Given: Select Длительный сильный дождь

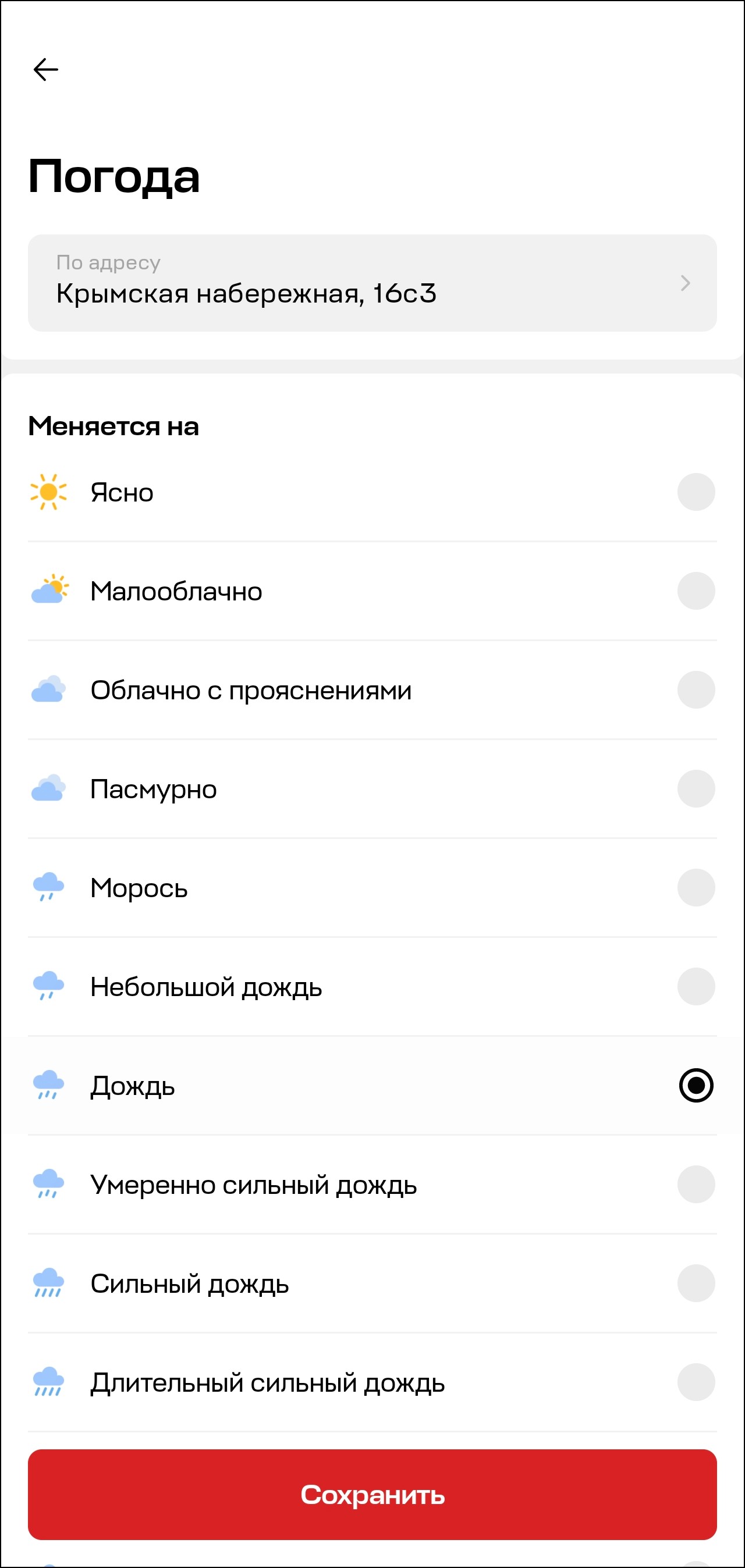Looking at the screenshot, I should pyautogui.click(x=372, y=1382).
